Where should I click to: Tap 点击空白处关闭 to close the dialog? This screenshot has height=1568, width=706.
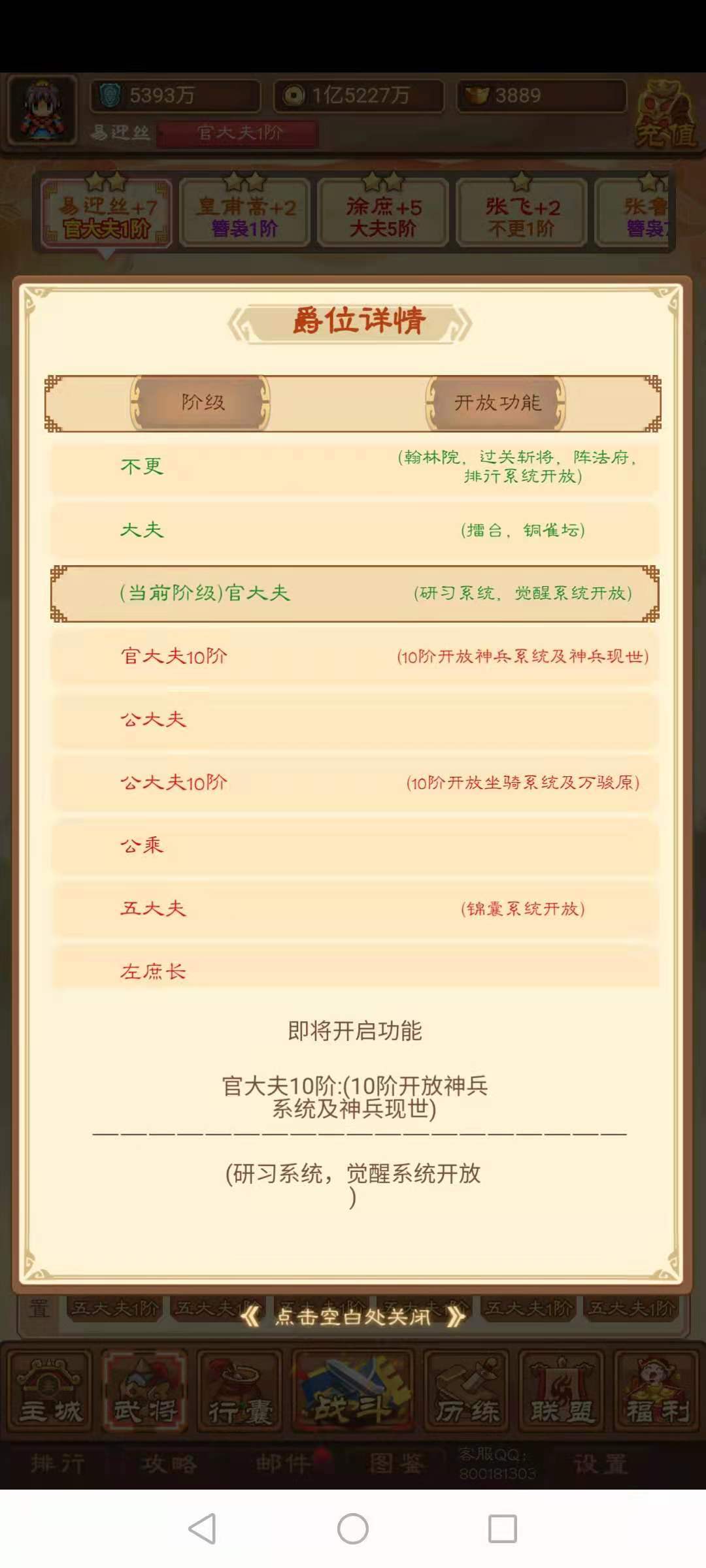(353, 1316)
